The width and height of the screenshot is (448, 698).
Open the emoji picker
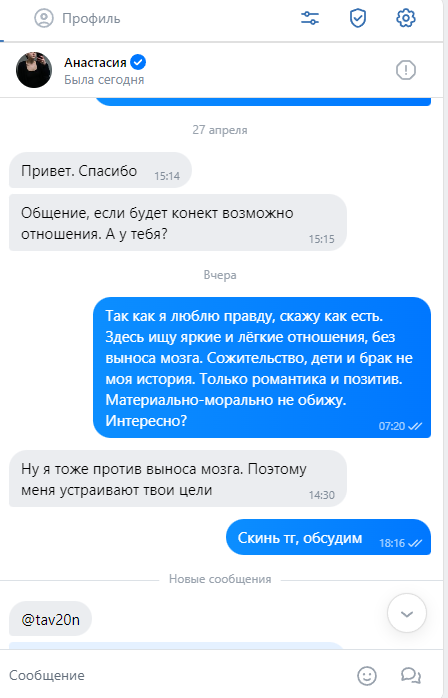[367, 675]
